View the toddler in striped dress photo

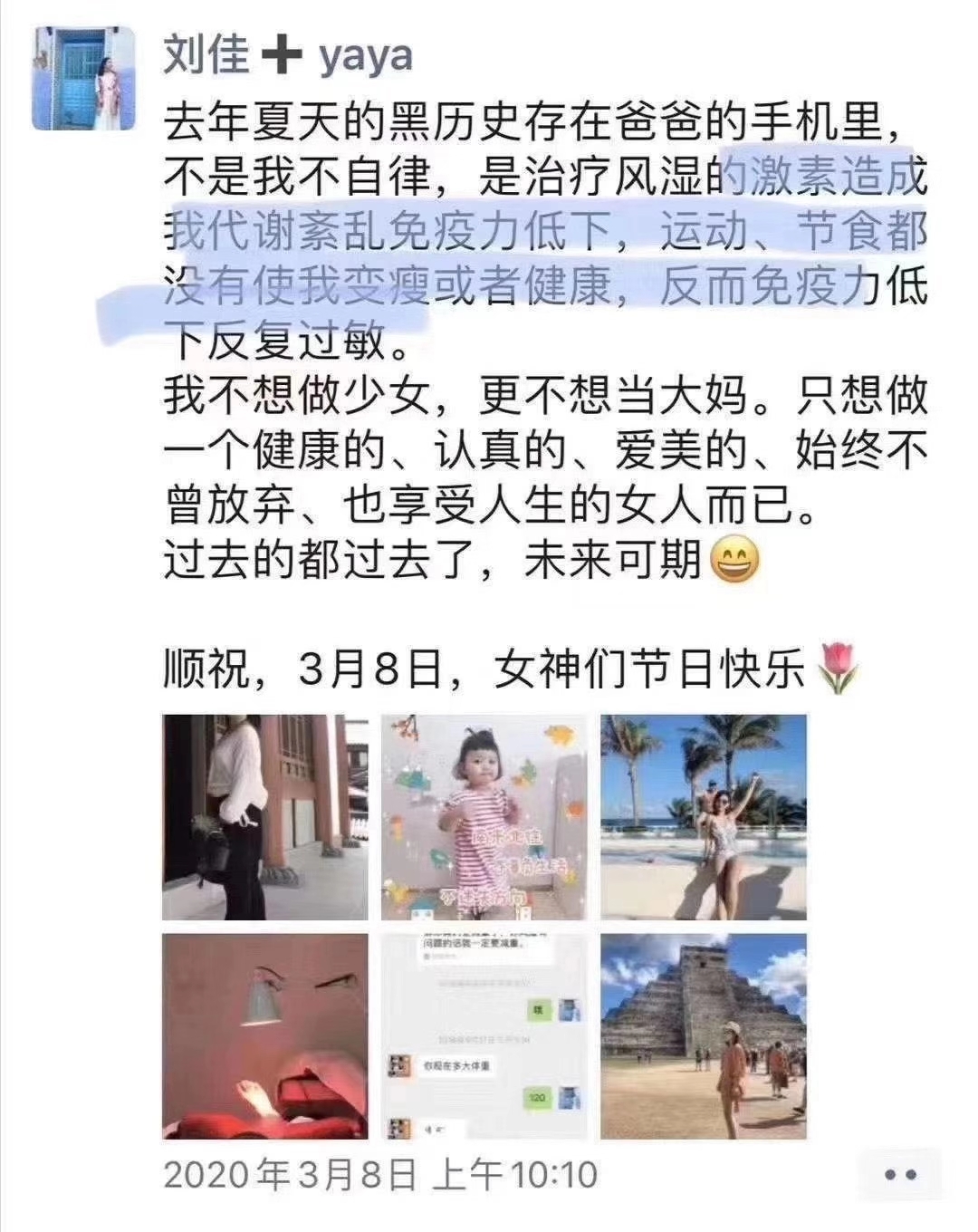coord(484,817)
